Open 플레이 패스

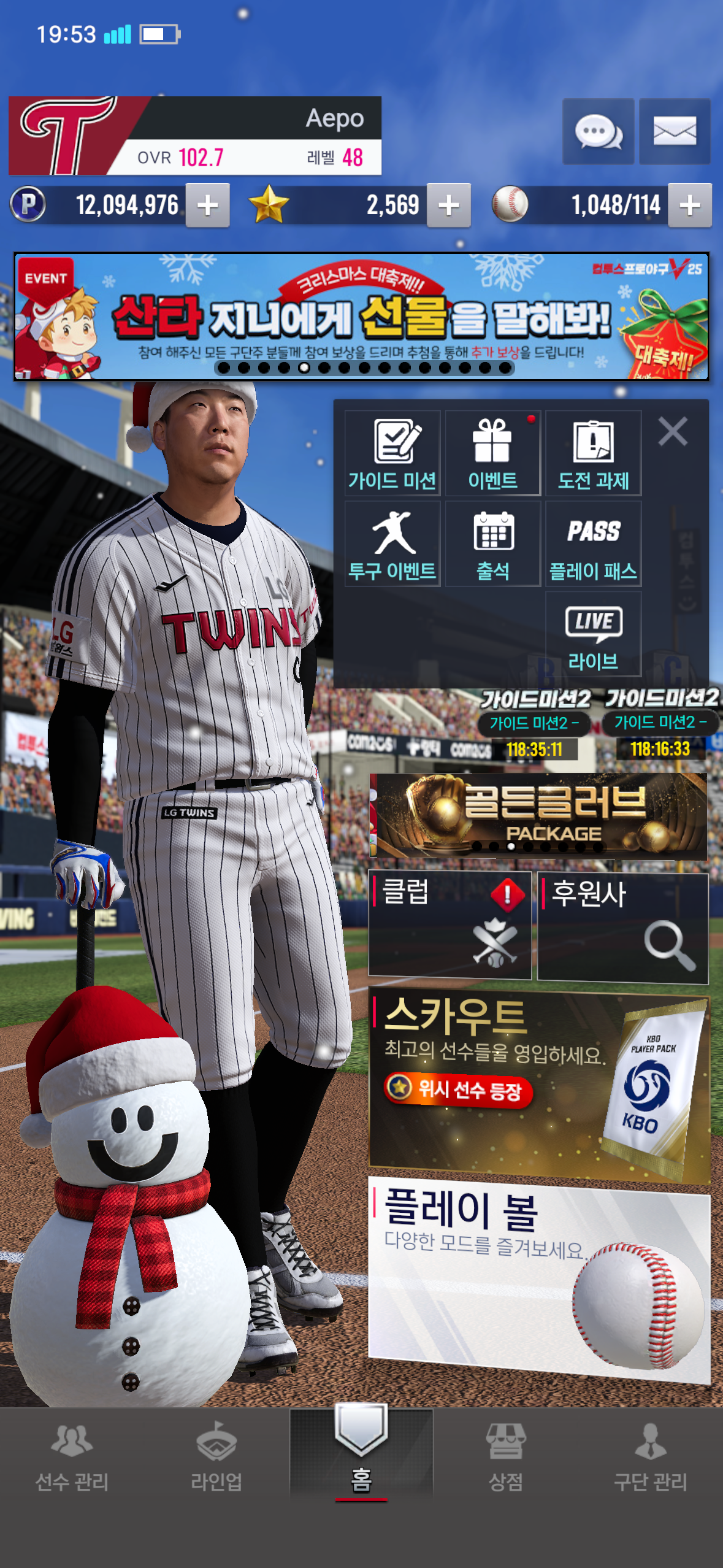tap(593, 544)
